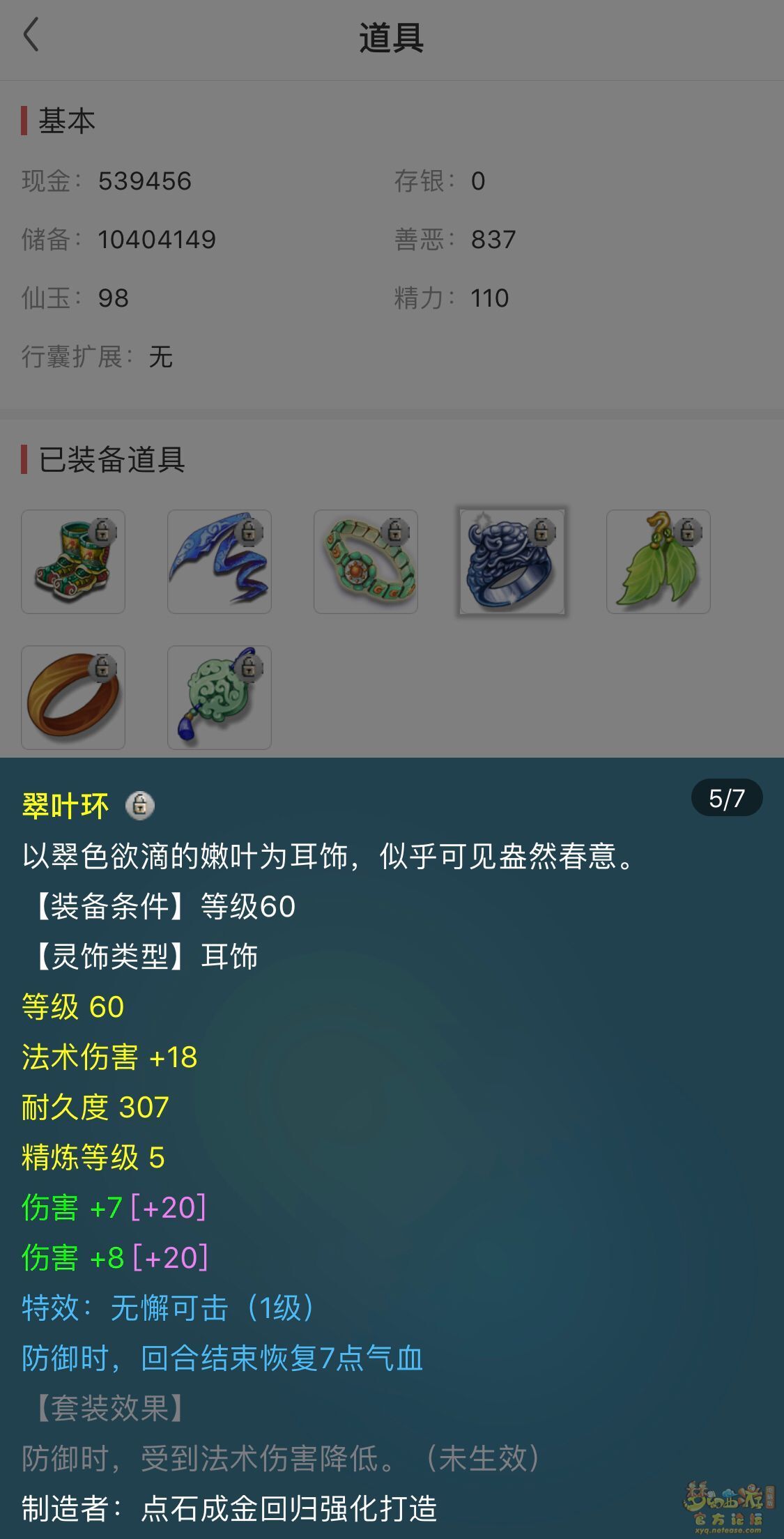Tap the green leaf earring item

click(659, 562)
